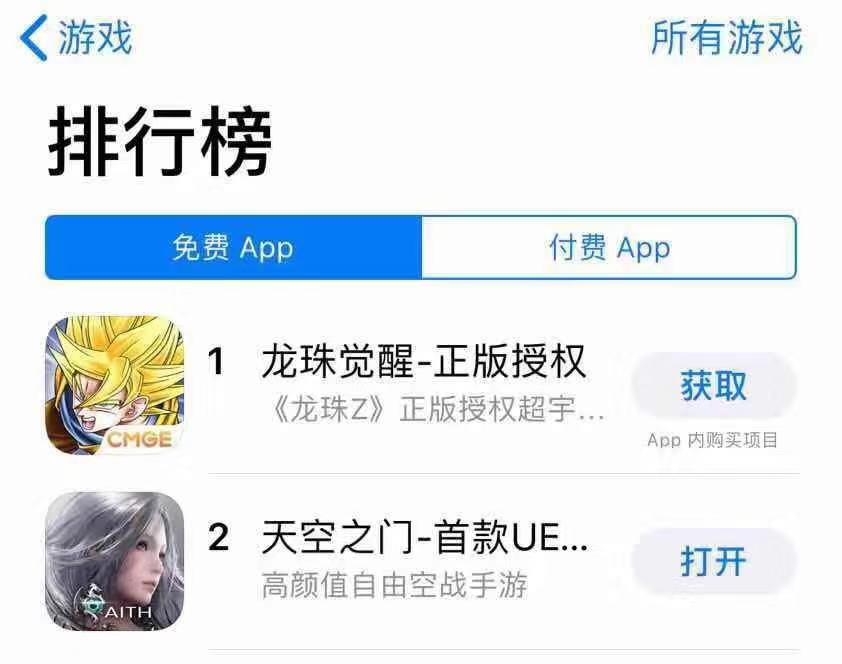The height and width of the screenshot is (664, 842).
Task: Open 所有游戏 link
Action: 726,39
